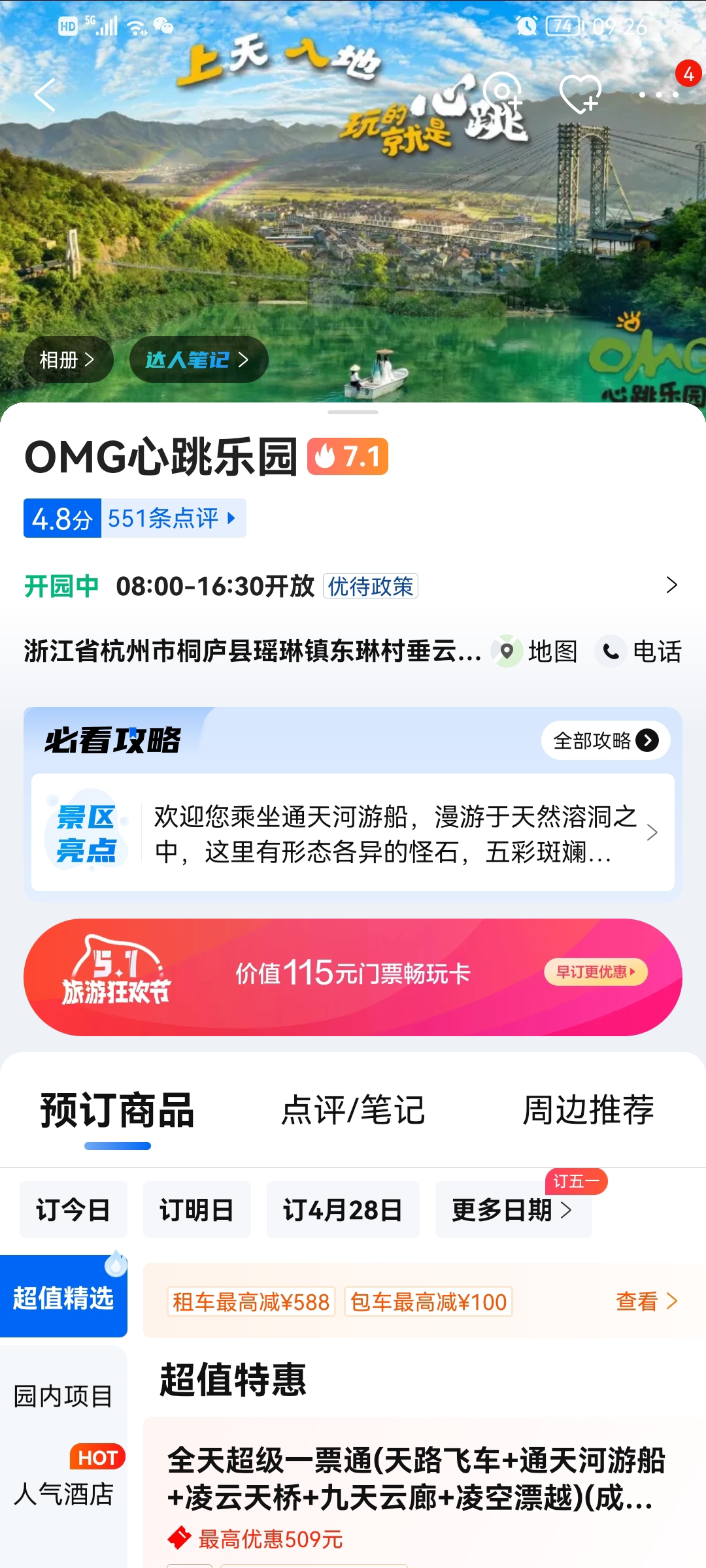Open the 5.1旅游狂欢节 promotion banner
This screenshot has width=706, height=1568.
pyautogui.click(x=353, y=977)
